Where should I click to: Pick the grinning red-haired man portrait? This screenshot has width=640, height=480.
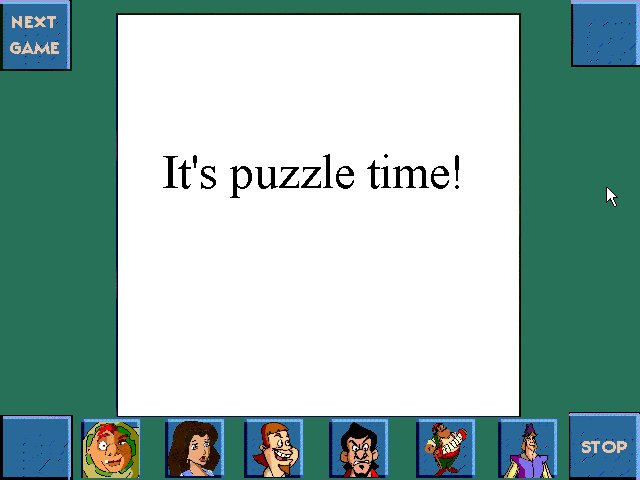[x=274, y=449]
